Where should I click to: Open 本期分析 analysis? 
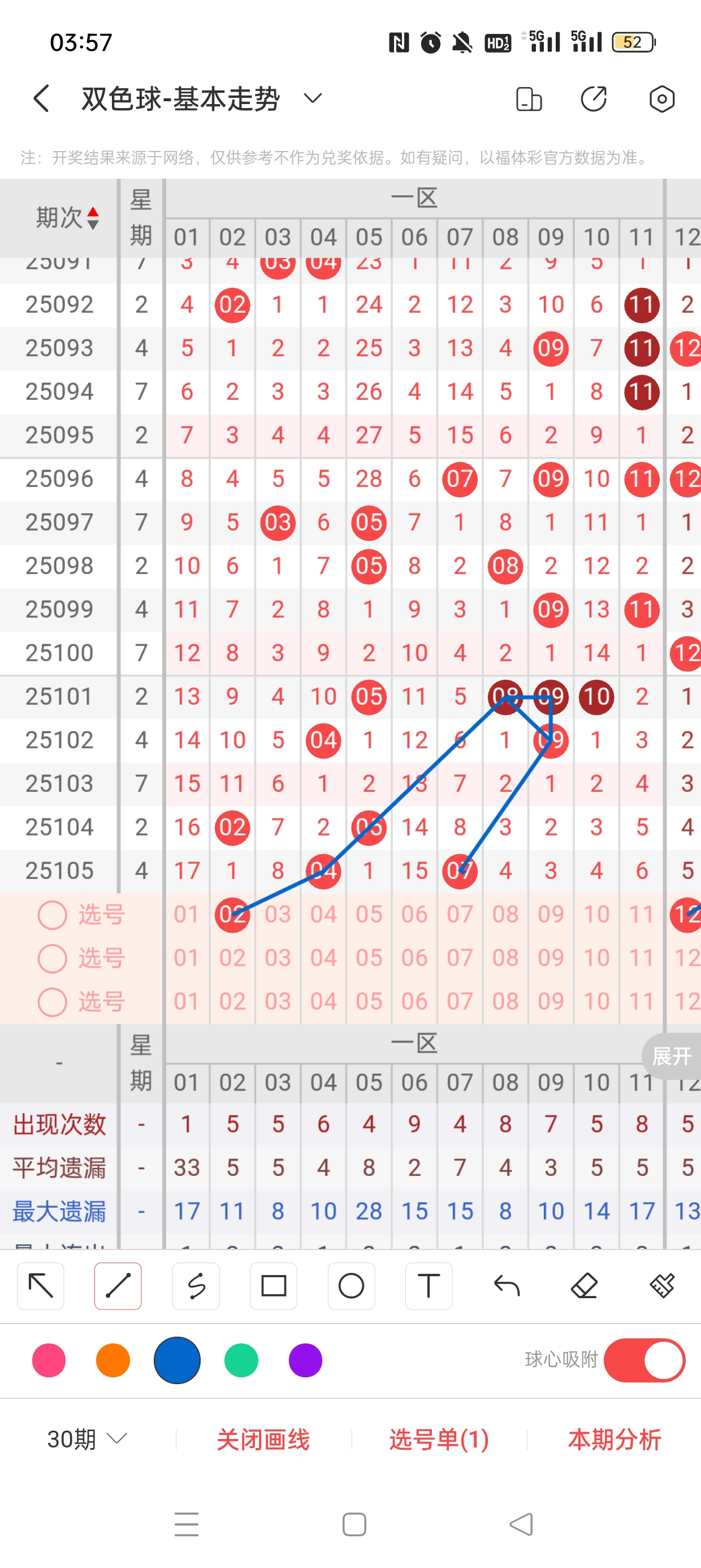point(615,1439)
